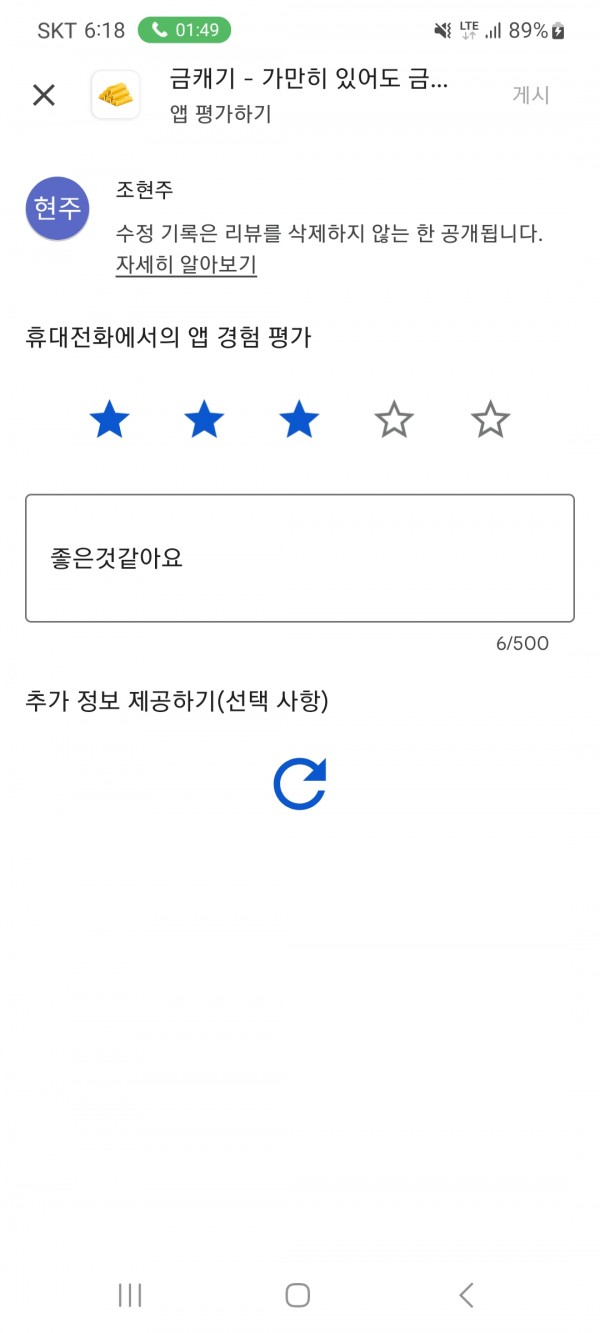This screenshot has width=600, height=1333.
Task: Select the third star rating
Action: pyautogui.click(x=299, y=420)
